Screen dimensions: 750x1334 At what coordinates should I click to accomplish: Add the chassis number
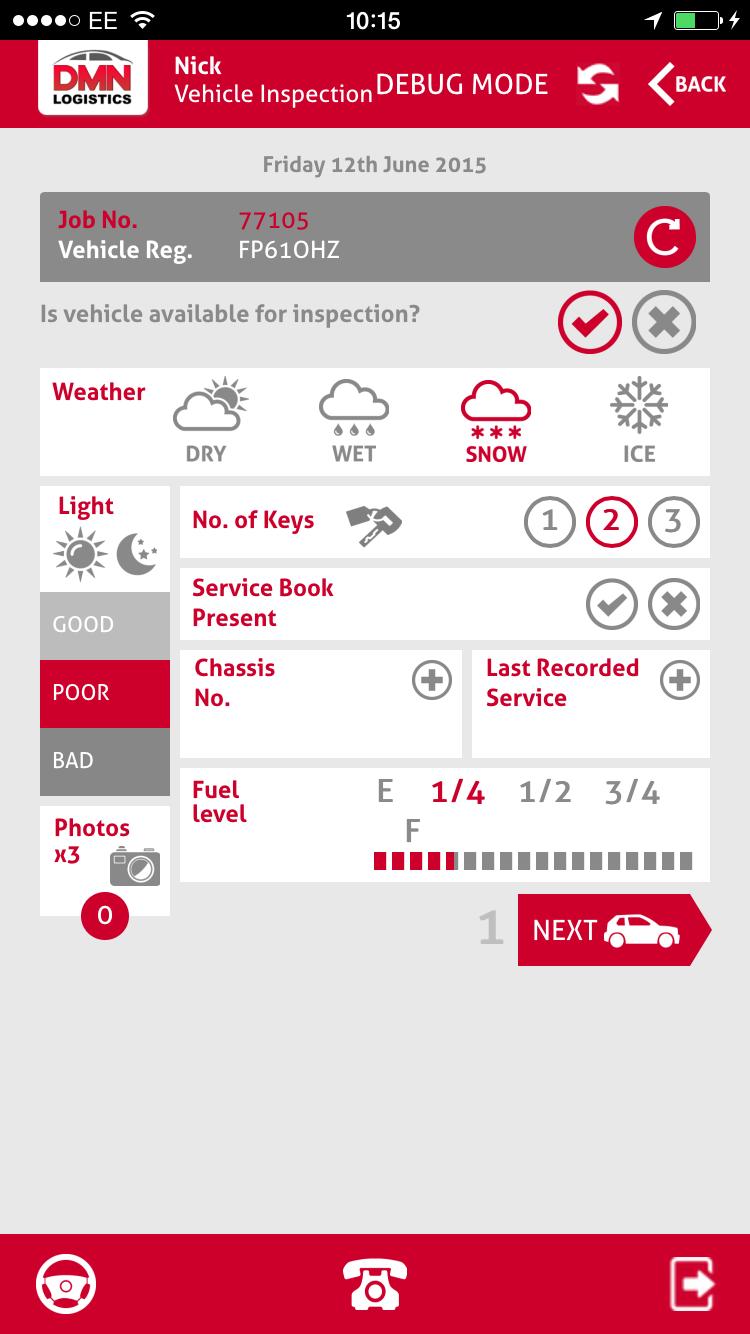coord(432,681)
